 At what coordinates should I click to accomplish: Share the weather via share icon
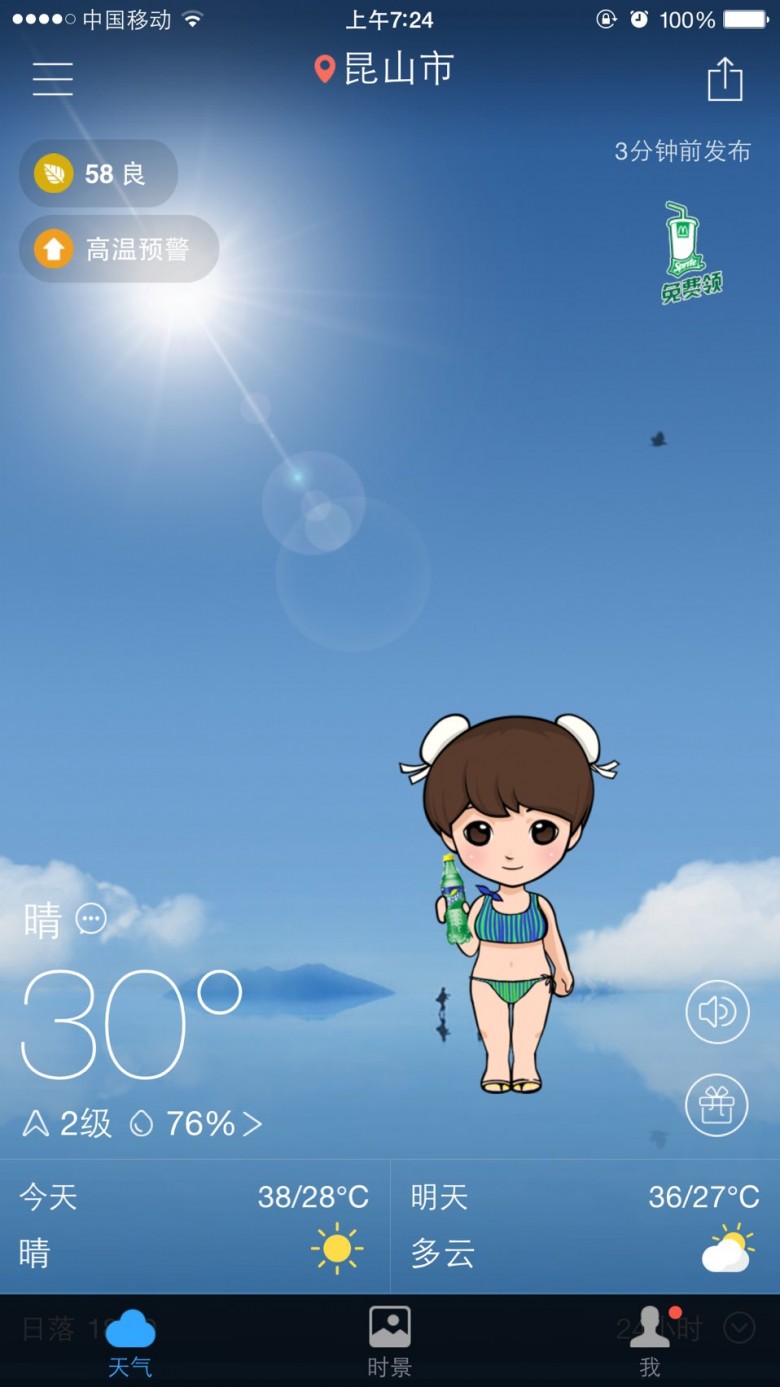point(725,78)
